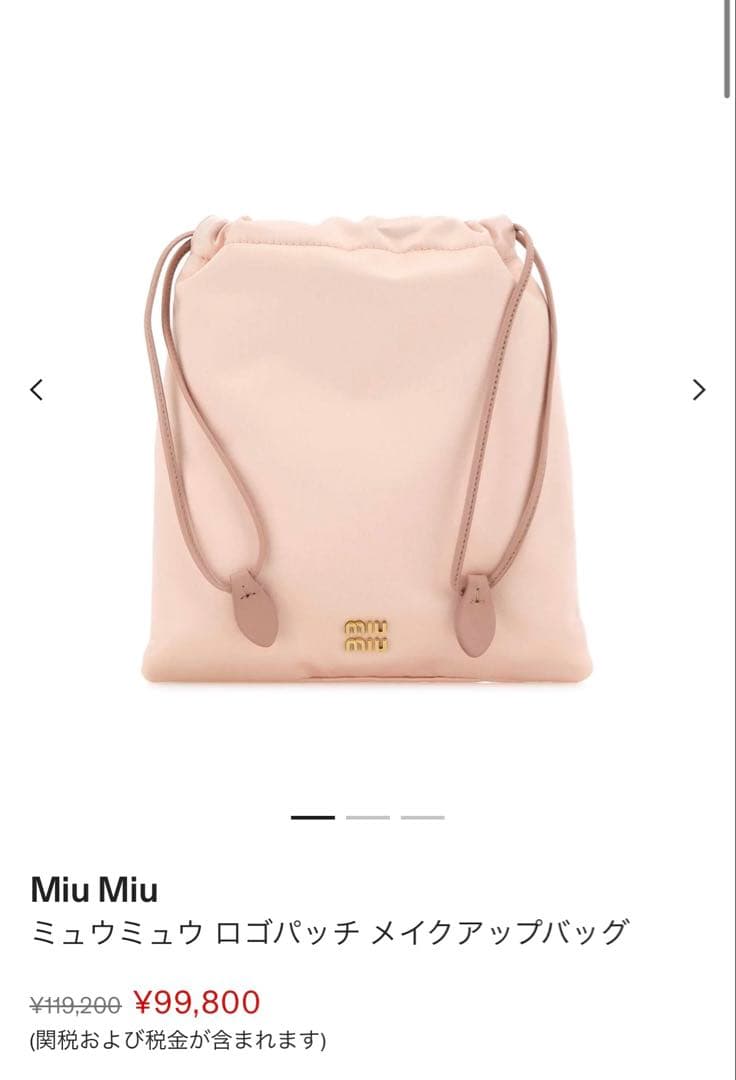Jump to the third image indicator
The image size is (736, 1080).
pos(422,817)
